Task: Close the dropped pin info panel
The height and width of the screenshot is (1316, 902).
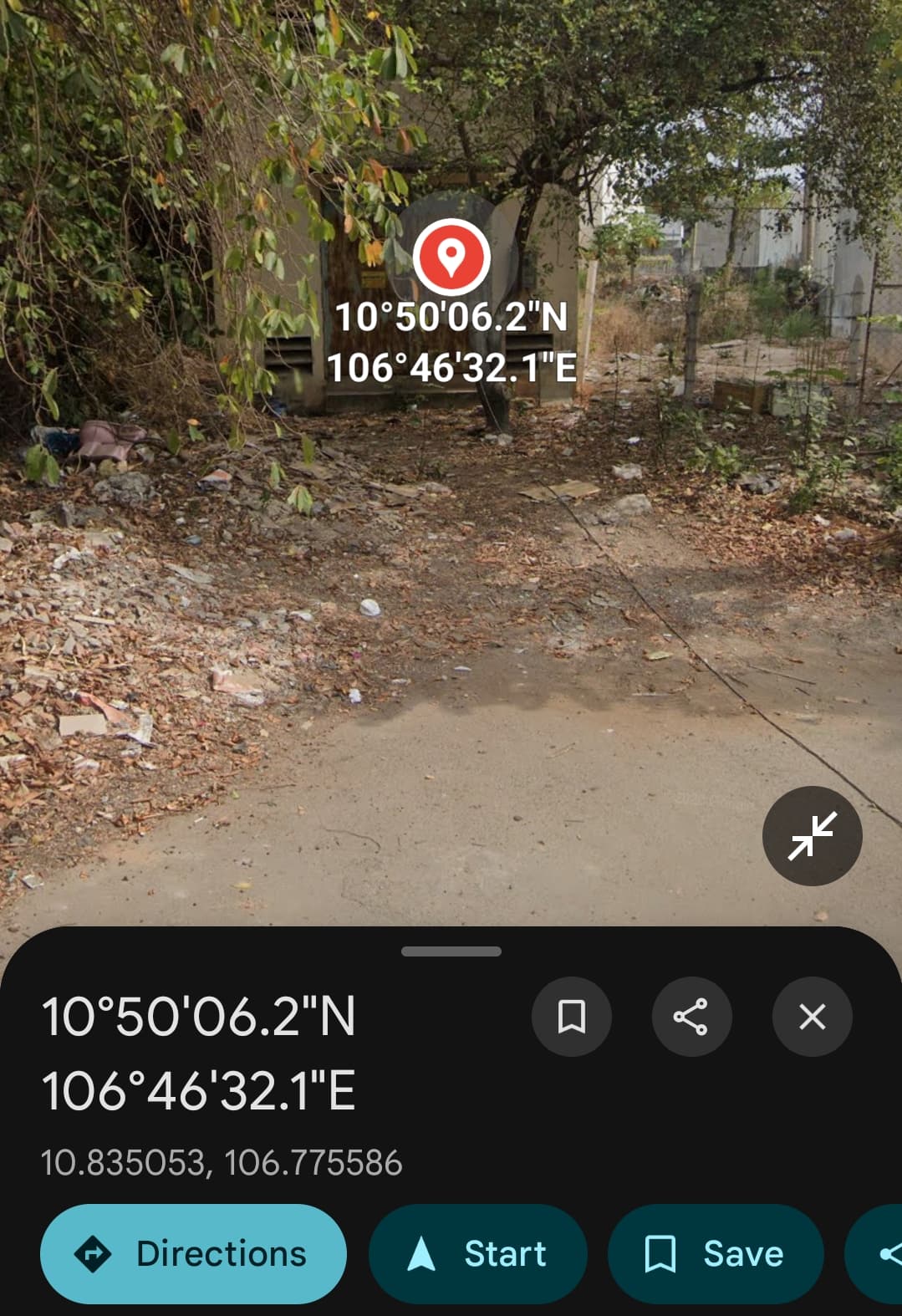Action: pyautogui.click(x=812, y=1017)
